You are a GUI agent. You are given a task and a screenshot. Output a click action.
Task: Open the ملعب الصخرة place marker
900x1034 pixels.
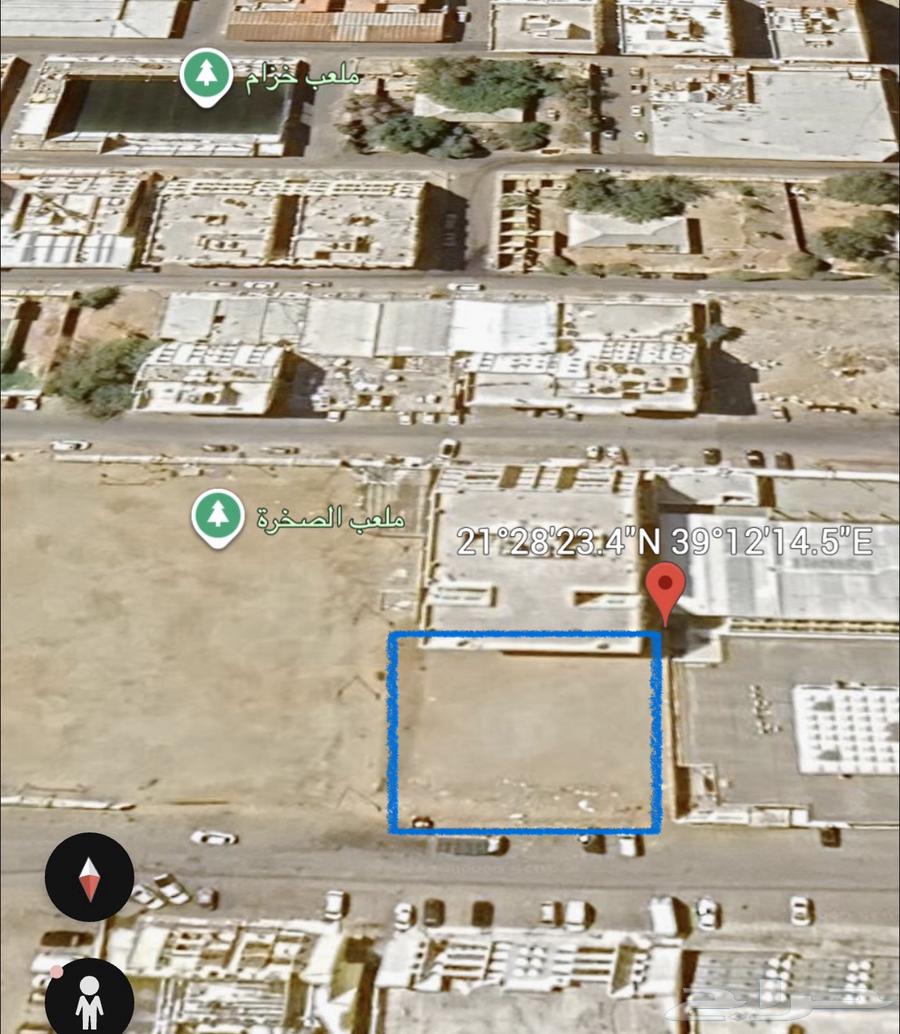pos(218,518)
